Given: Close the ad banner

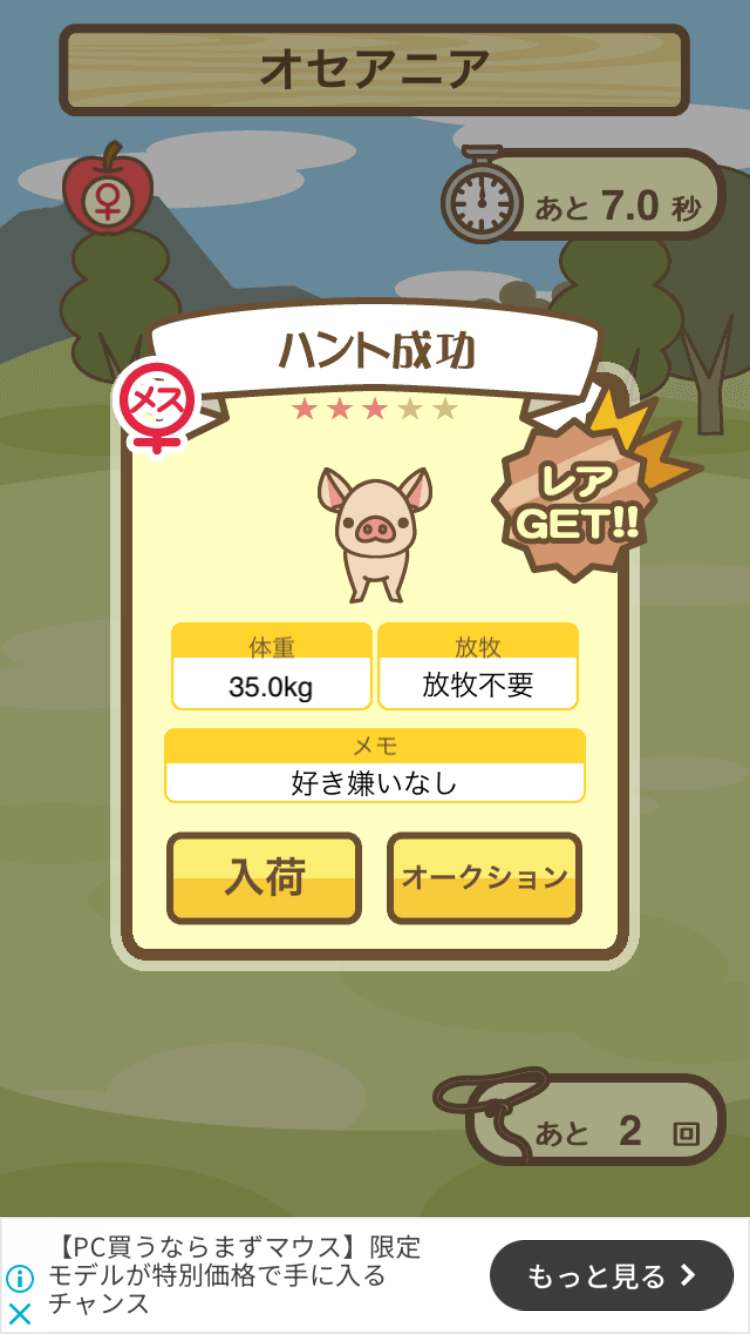Looking at the screenshot, I should coord(19,1313).
